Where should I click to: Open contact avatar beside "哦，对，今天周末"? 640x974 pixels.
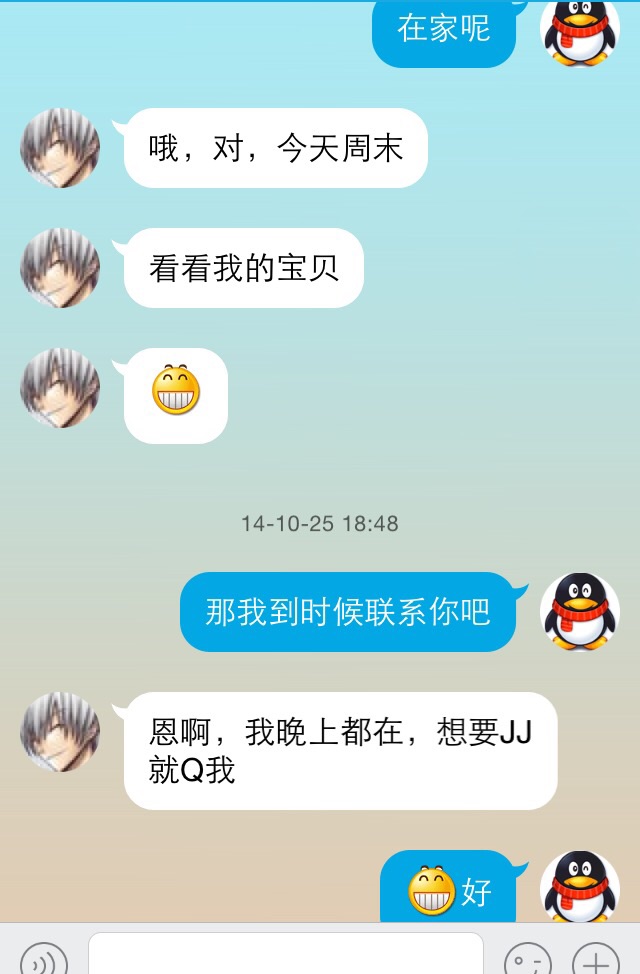(x=60, y=148)
